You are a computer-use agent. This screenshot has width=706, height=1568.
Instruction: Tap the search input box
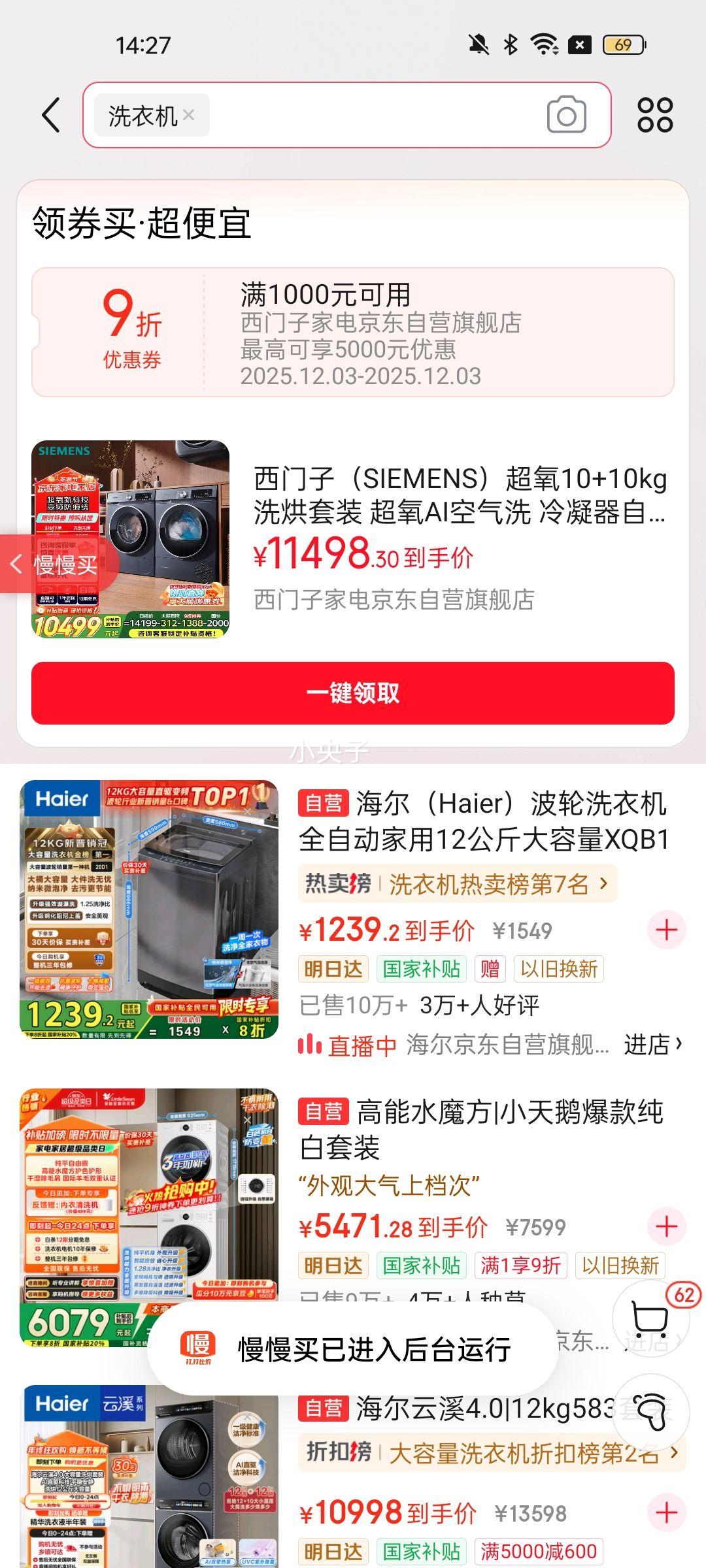[x=373, y=116]
